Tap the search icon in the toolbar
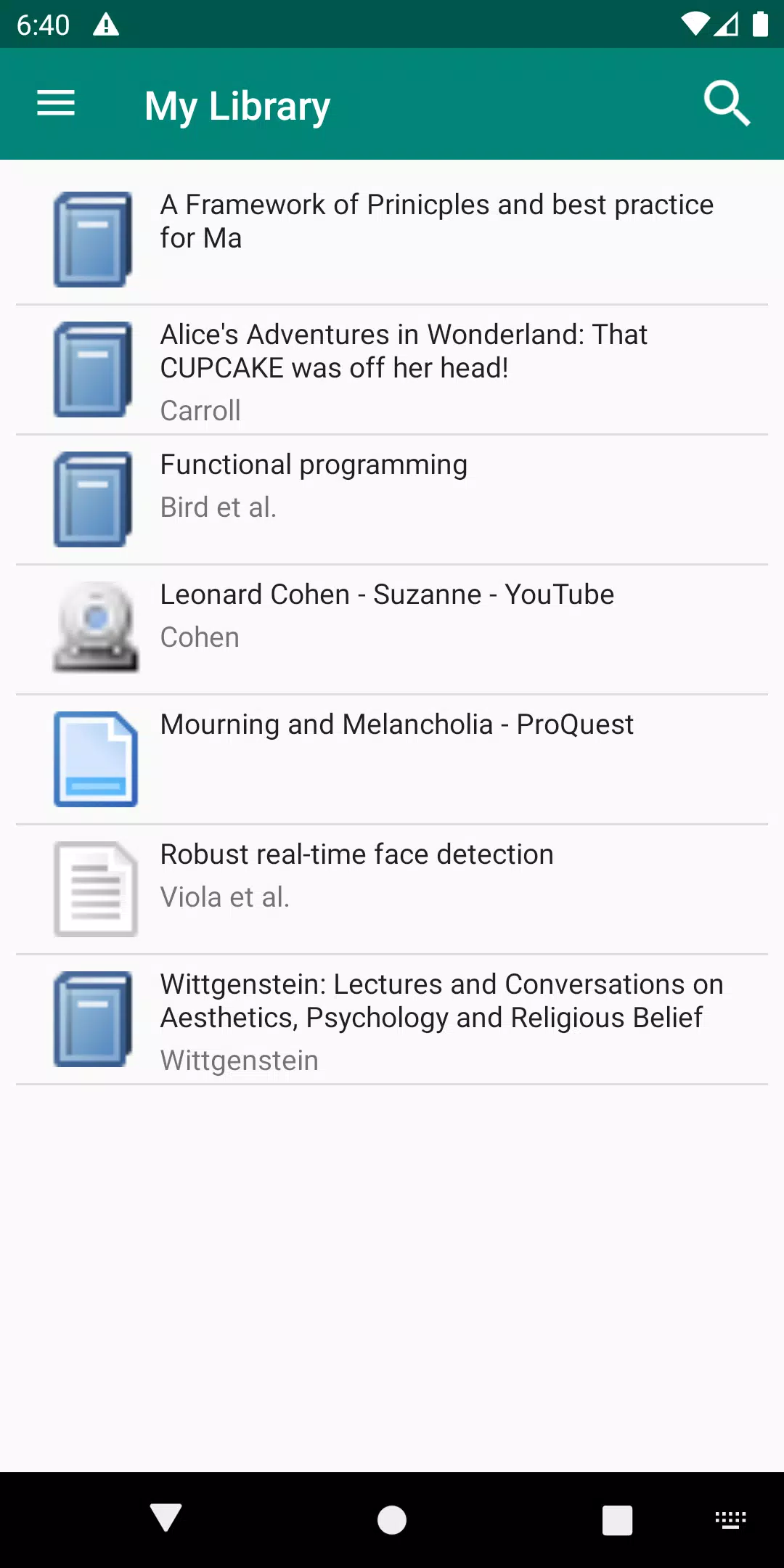This screenshot has height=1568, width=784. [727, 104]
